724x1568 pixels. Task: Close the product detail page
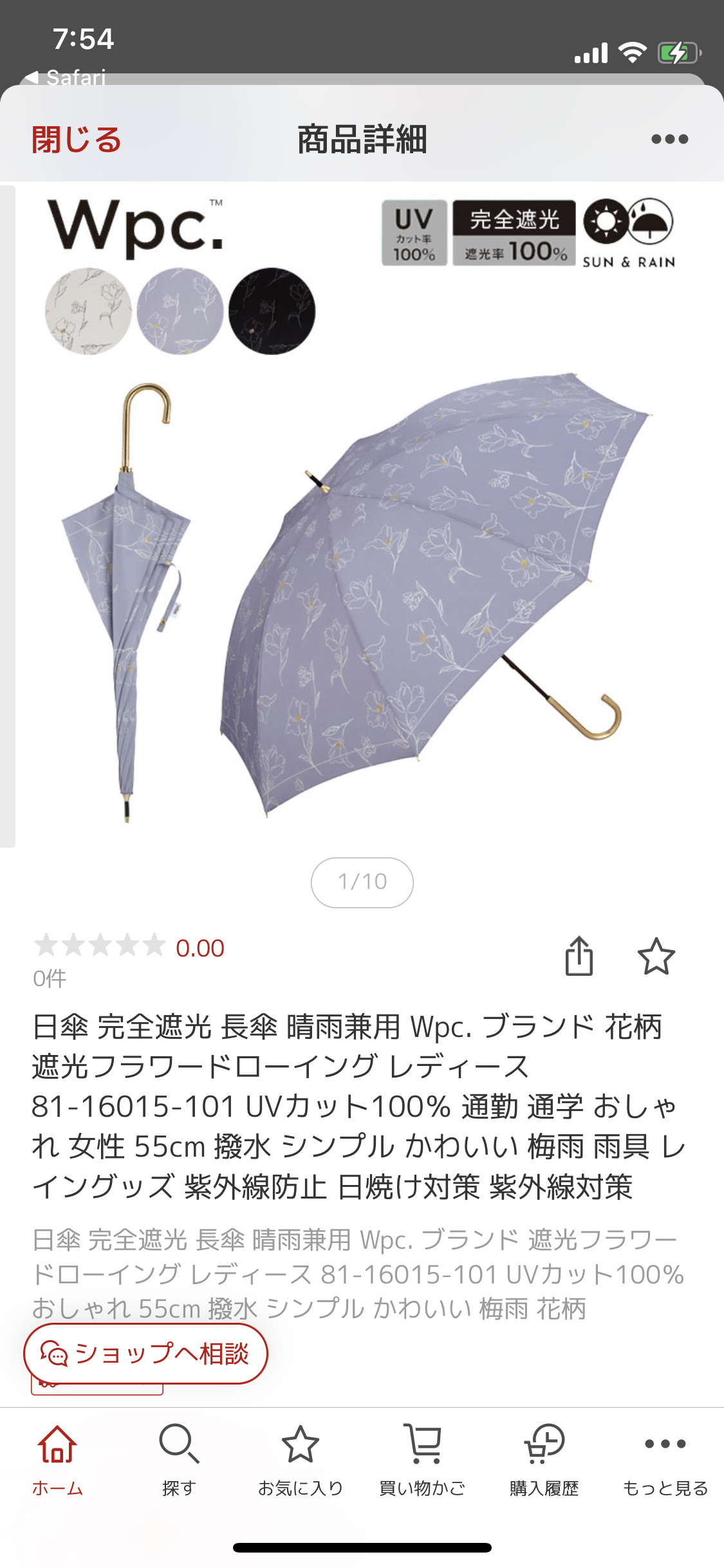point(77,140)
